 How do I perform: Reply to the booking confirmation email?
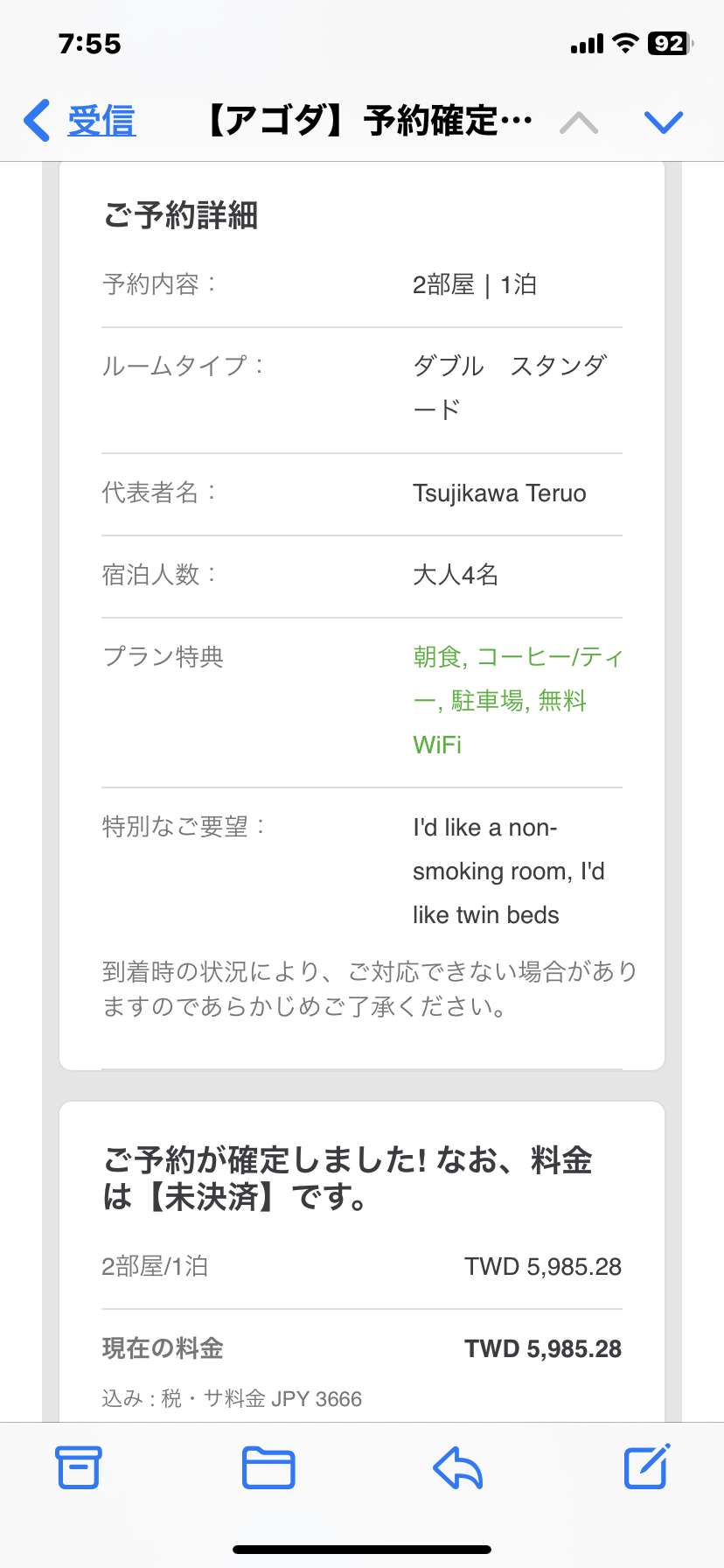pos(458,1467)
